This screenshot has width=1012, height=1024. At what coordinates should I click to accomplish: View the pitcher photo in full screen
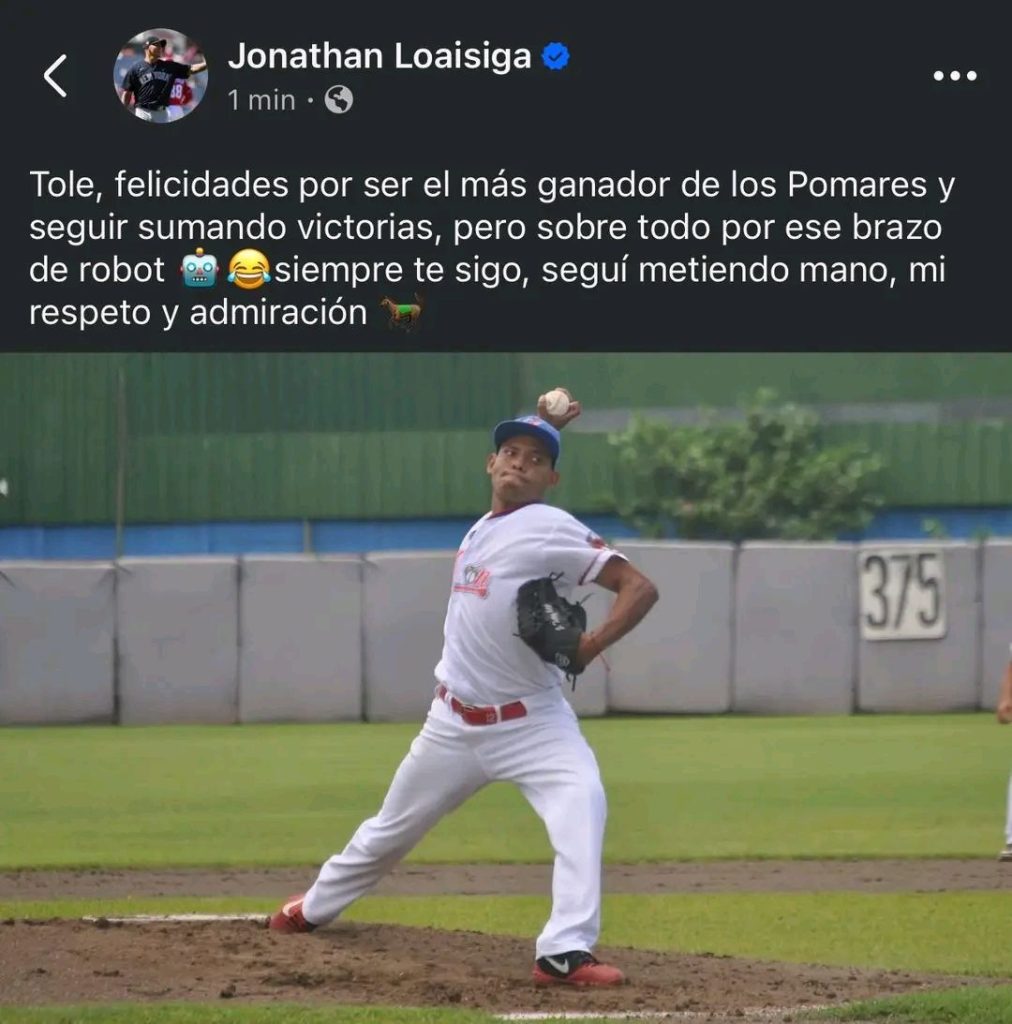506,690
